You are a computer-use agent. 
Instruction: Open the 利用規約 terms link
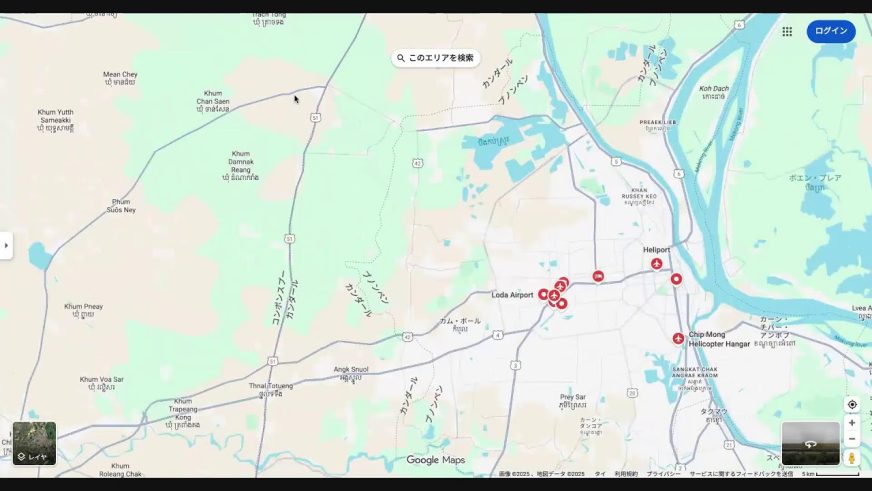click(625, 474)
